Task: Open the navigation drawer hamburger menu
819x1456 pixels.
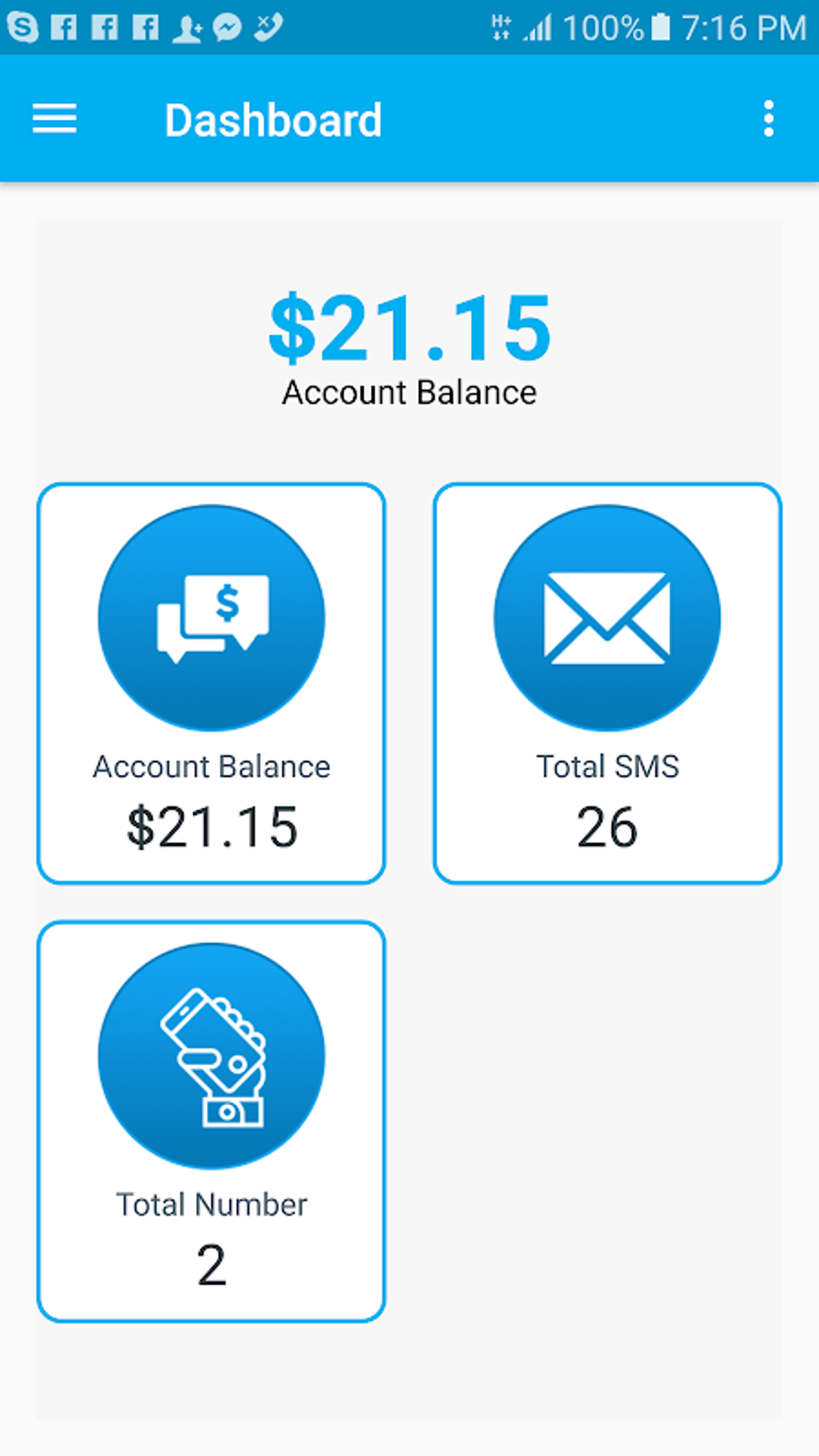Action: (55, 119)
